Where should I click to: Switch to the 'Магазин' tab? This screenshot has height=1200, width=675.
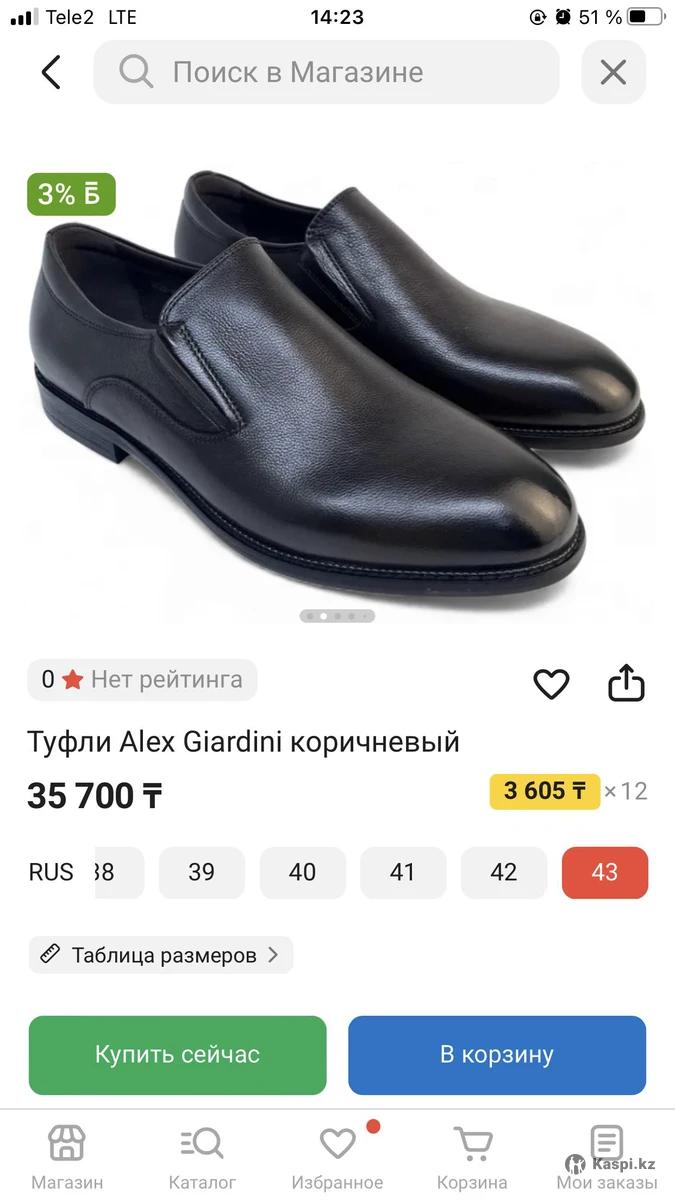[x=67, y=1157]
